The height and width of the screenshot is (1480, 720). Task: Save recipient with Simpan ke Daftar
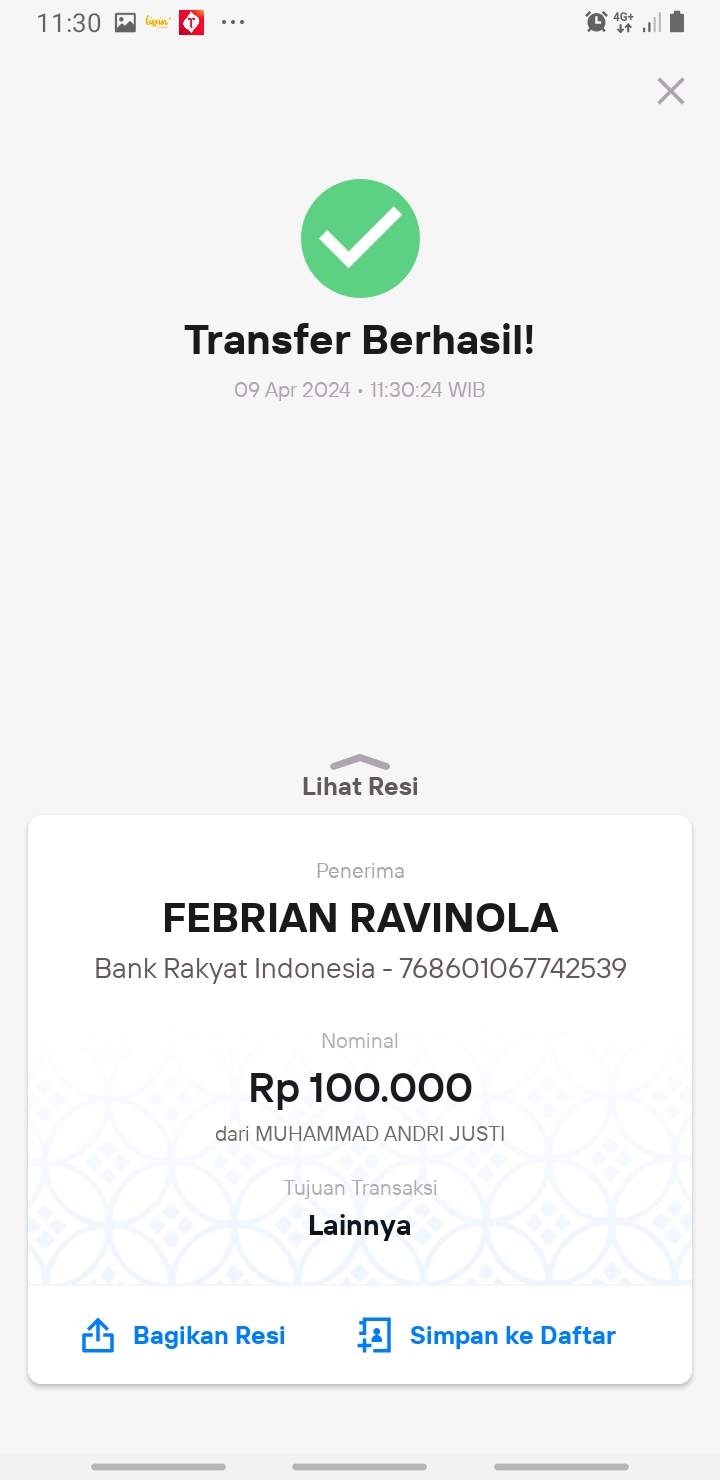tap(486, 1336)
